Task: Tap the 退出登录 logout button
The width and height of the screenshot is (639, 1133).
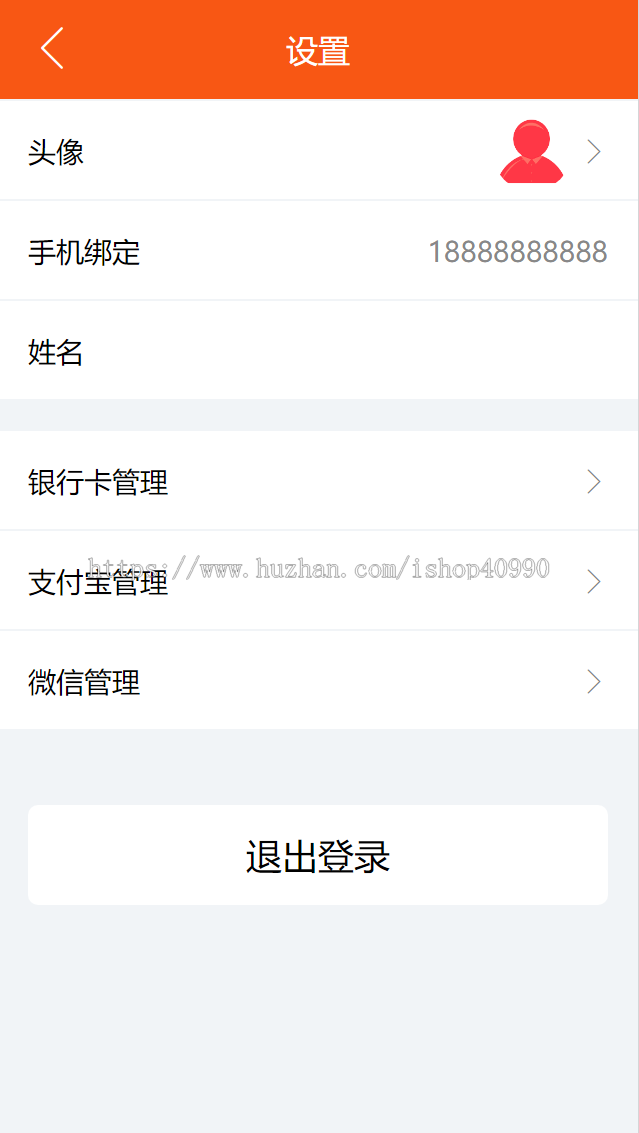Action: point(318,856)
